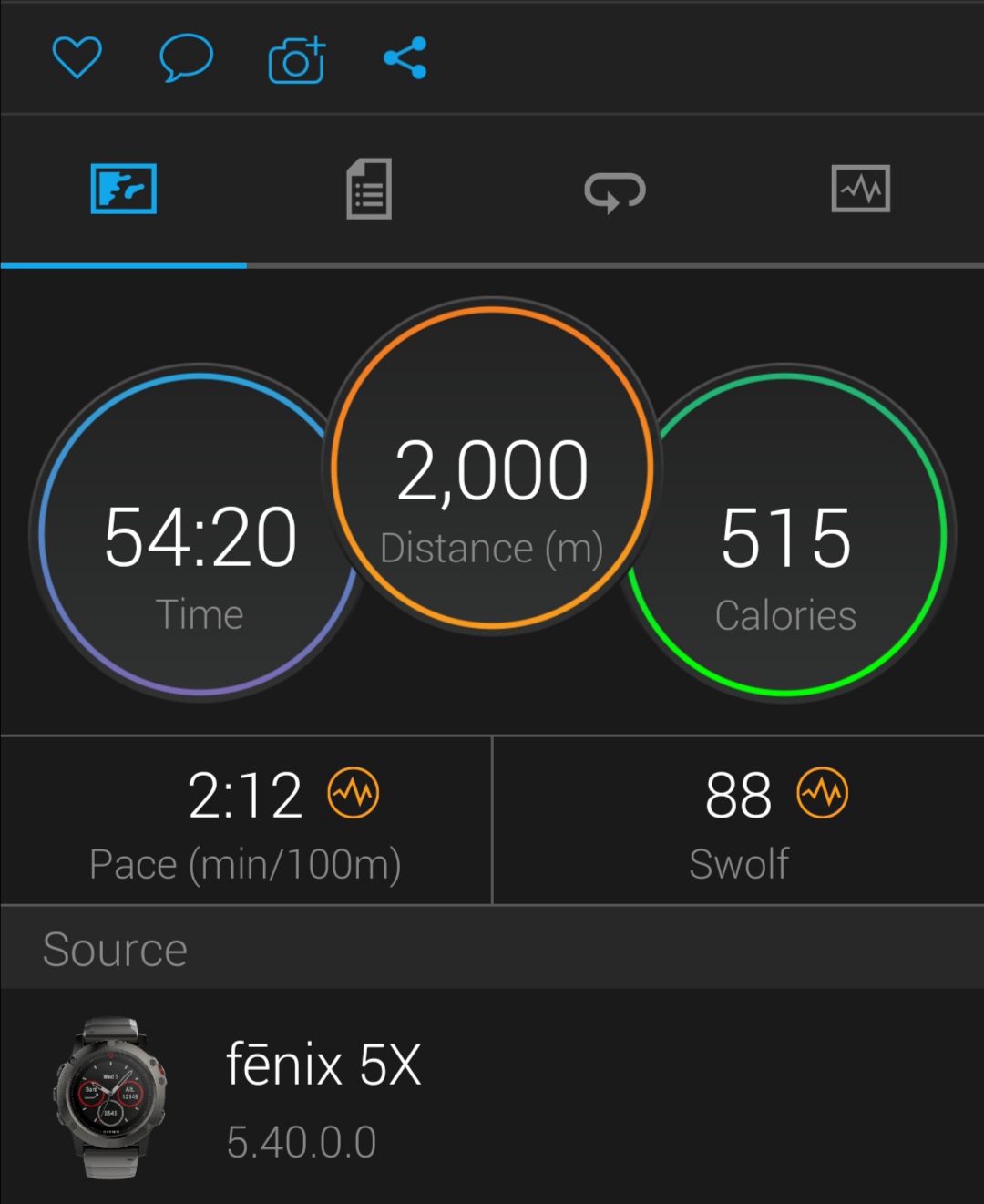Open the fēnix 5X source device
This screenshot has width=984, height=1204.
(x=492, y=1097)
